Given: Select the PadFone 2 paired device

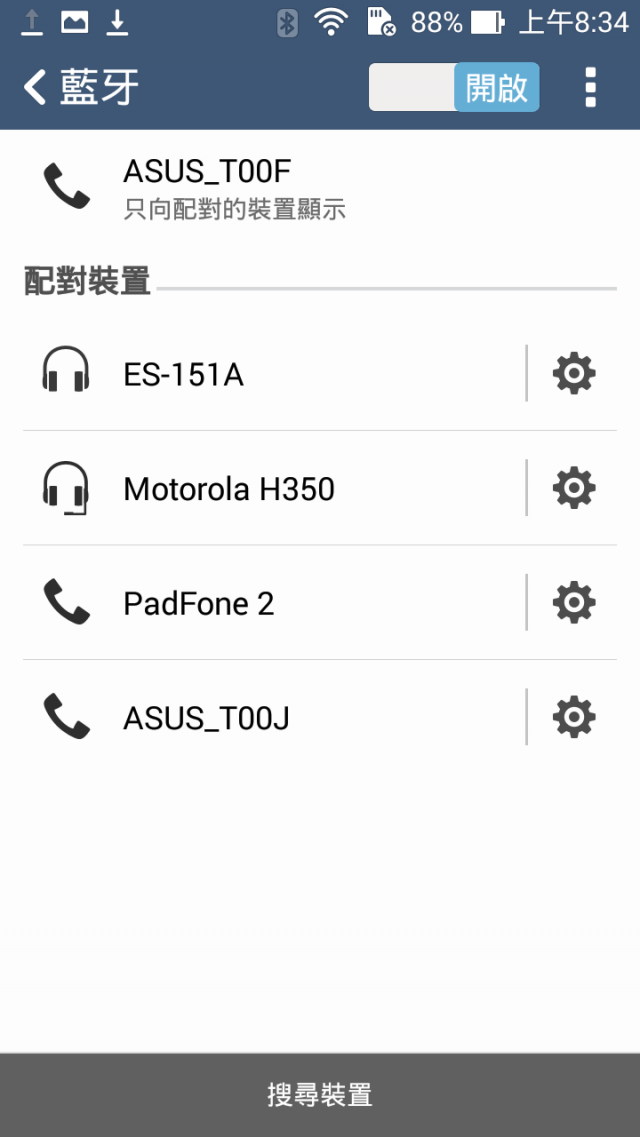Looking at the screenshot, I should 274,602.
